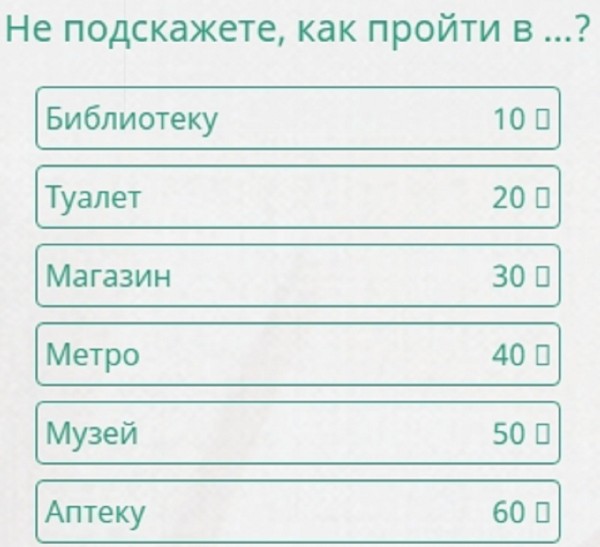The height and width of the screenshot is (547, 600).
Task: Choose Аптеку answer option
Action: [x=297, y=511]
